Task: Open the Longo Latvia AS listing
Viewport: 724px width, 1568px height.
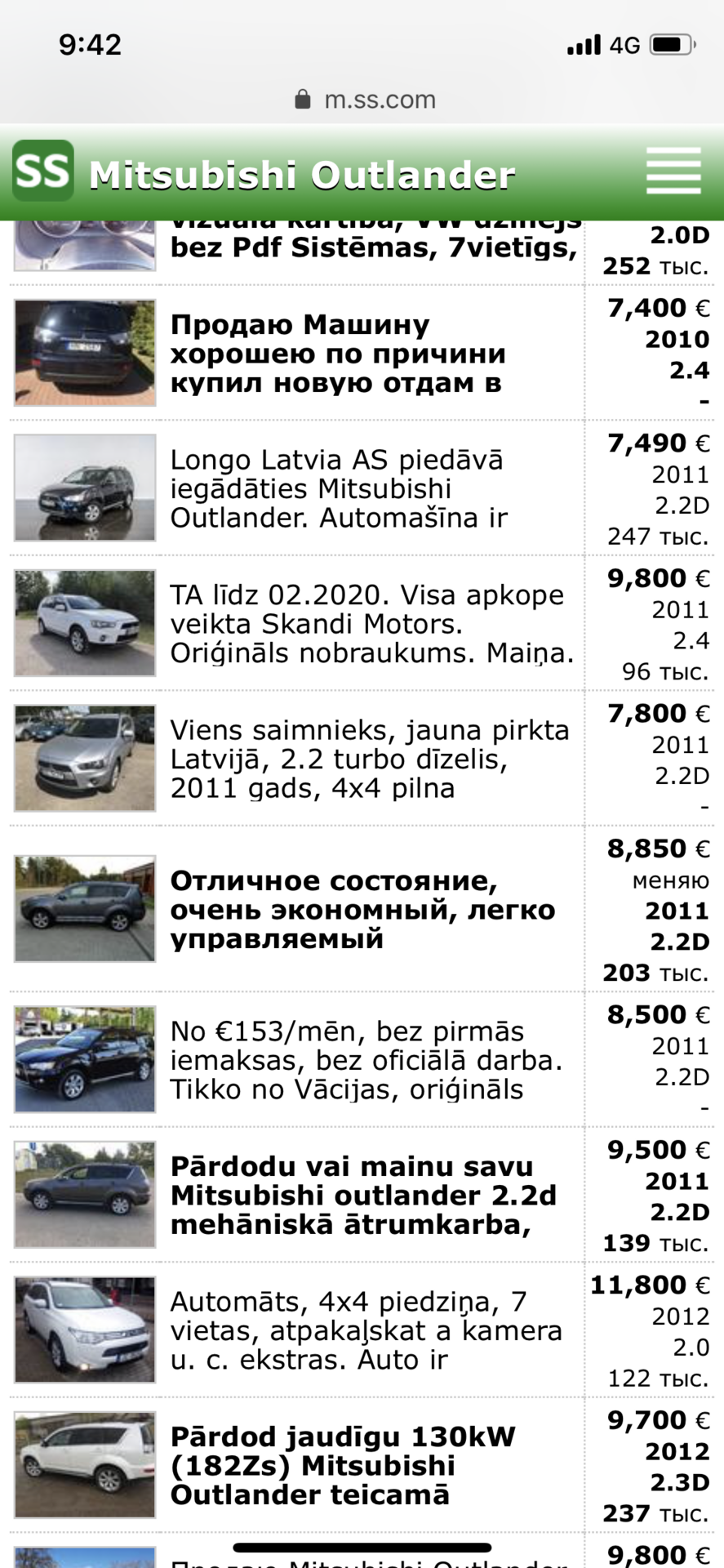Action: (x=362, y=488)
